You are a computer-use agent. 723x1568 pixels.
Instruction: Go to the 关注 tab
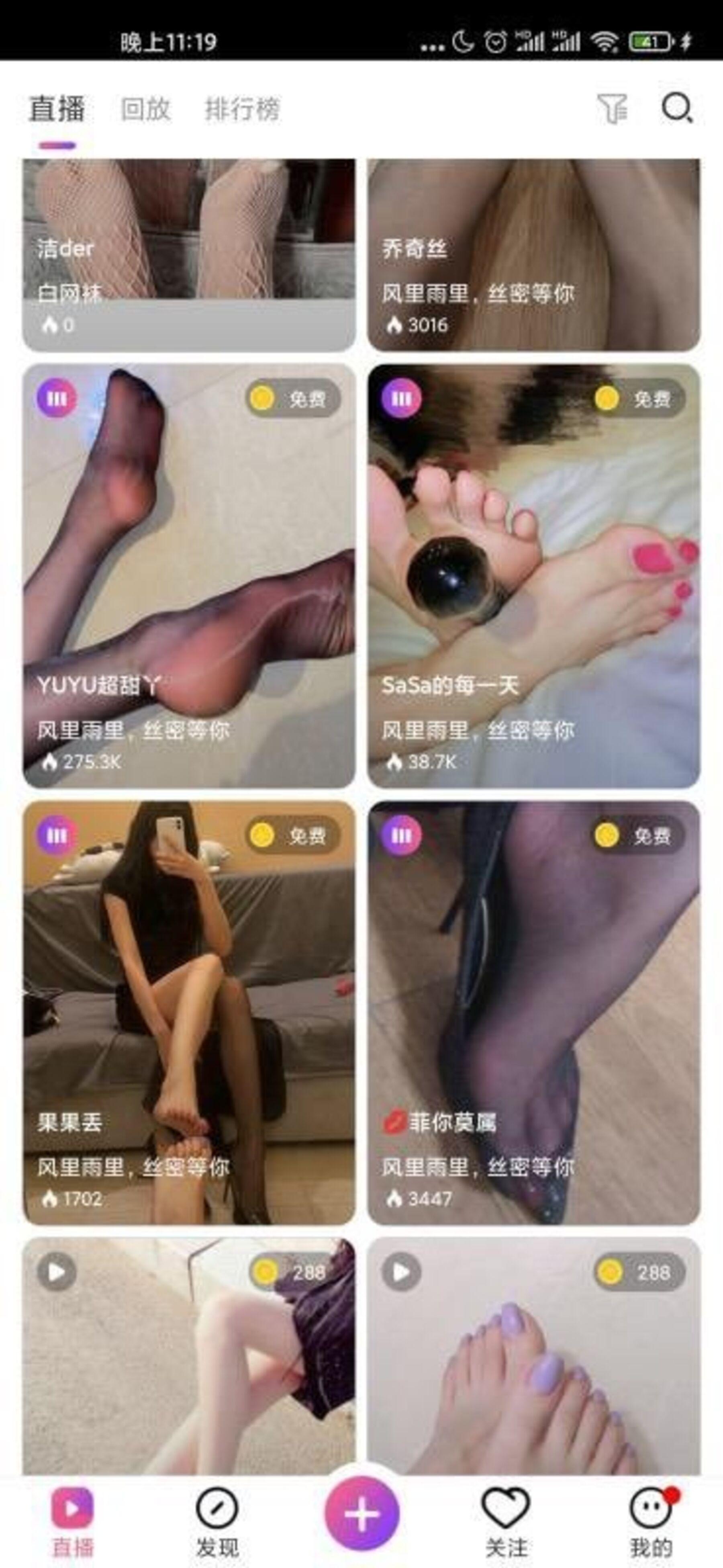506,1520
